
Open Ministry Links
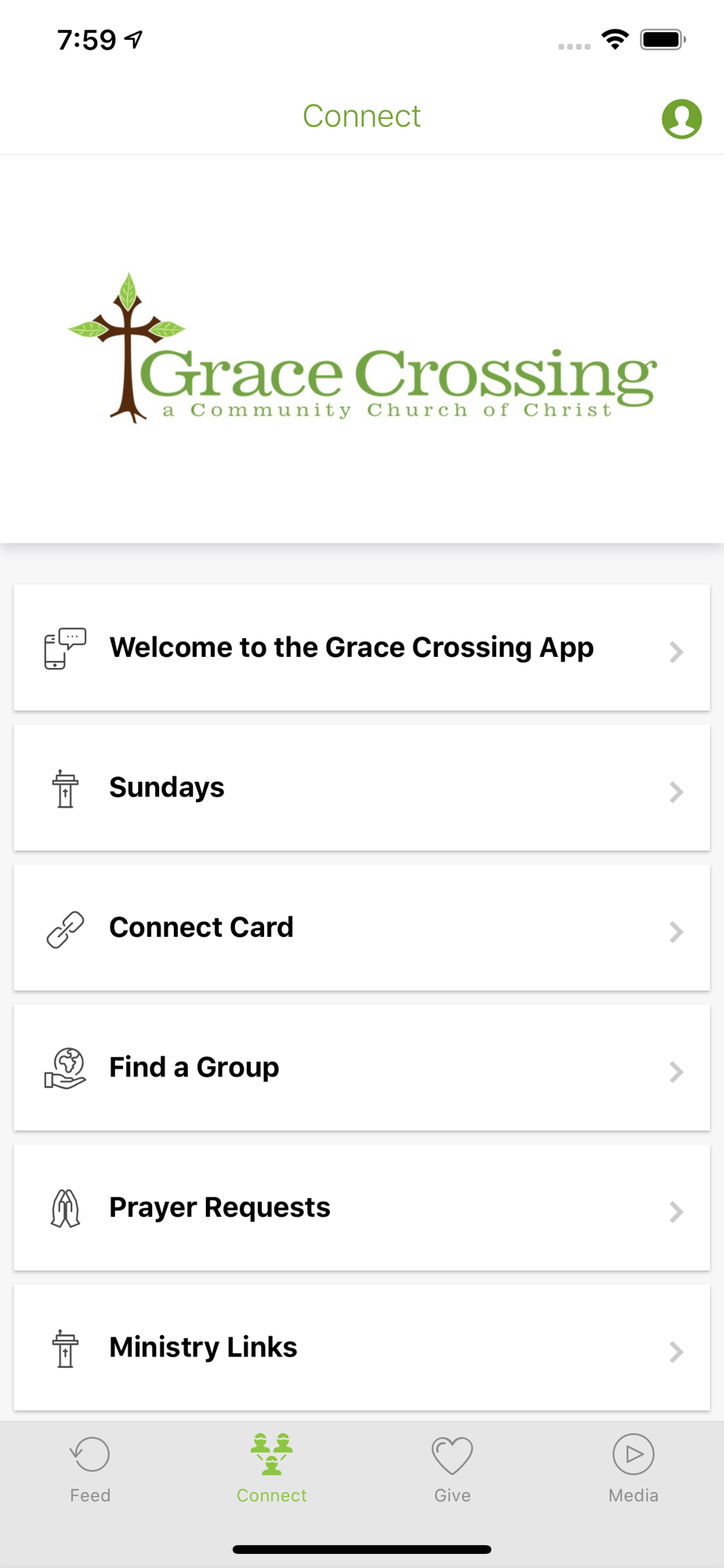362,1348
